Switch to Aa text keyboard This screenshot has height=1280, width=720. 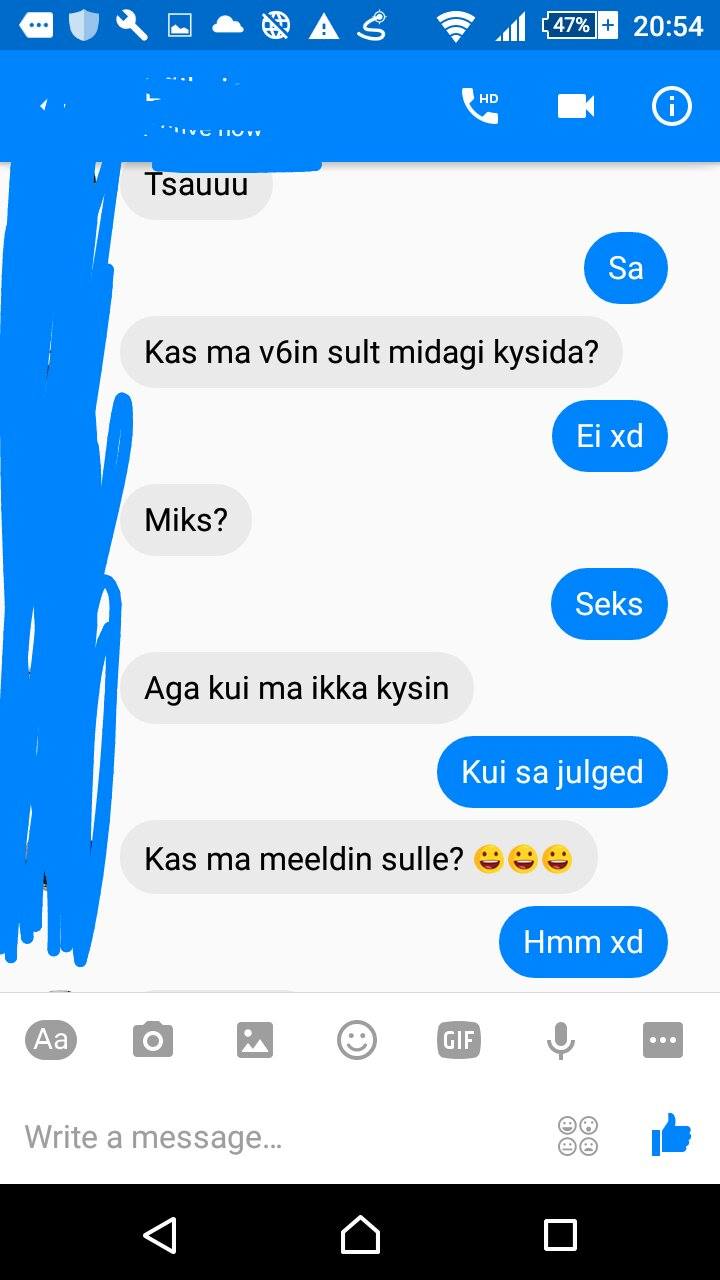click(x=51, y=1040)
